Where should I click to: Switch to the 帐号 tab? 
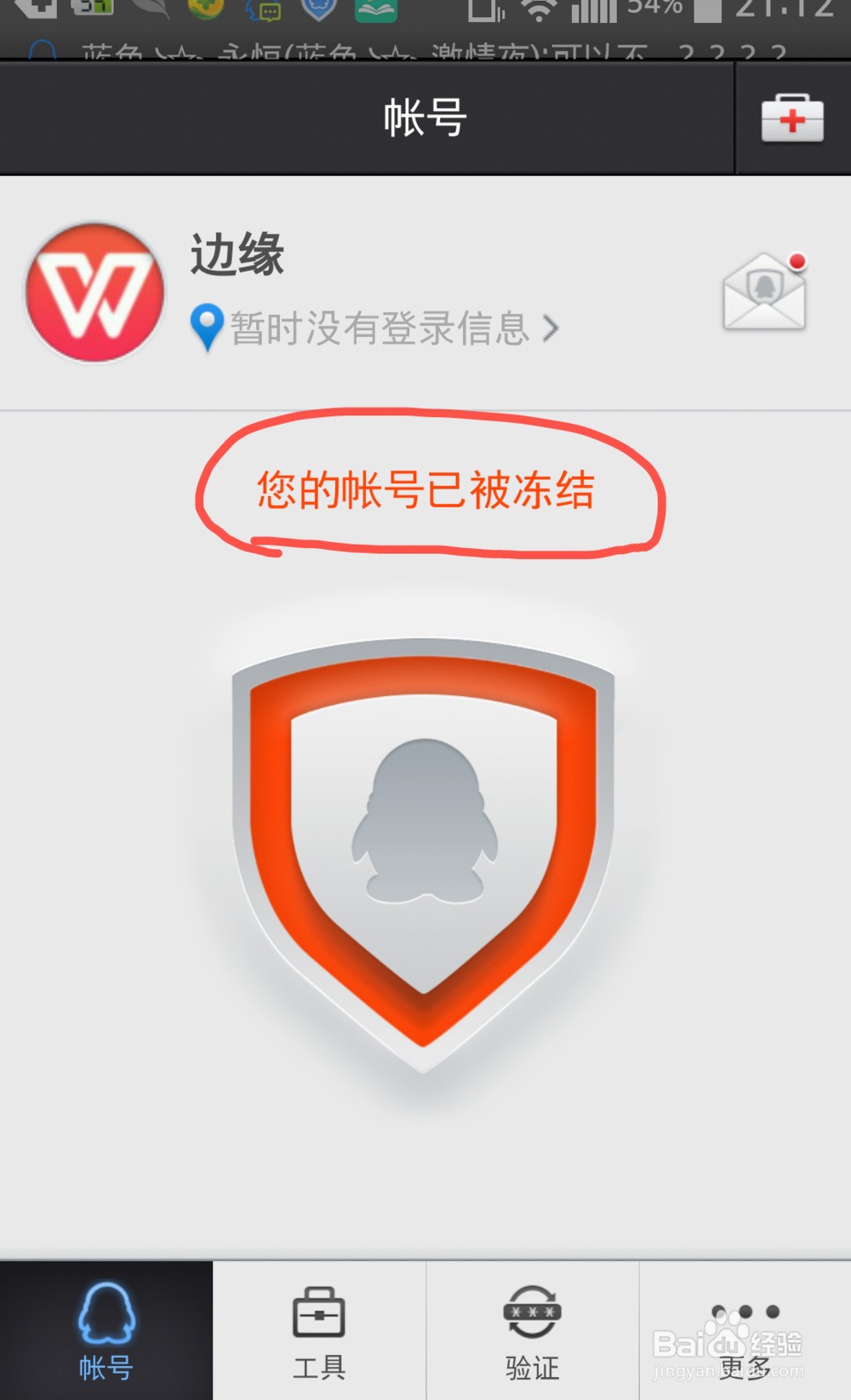tap(106, 1330)
